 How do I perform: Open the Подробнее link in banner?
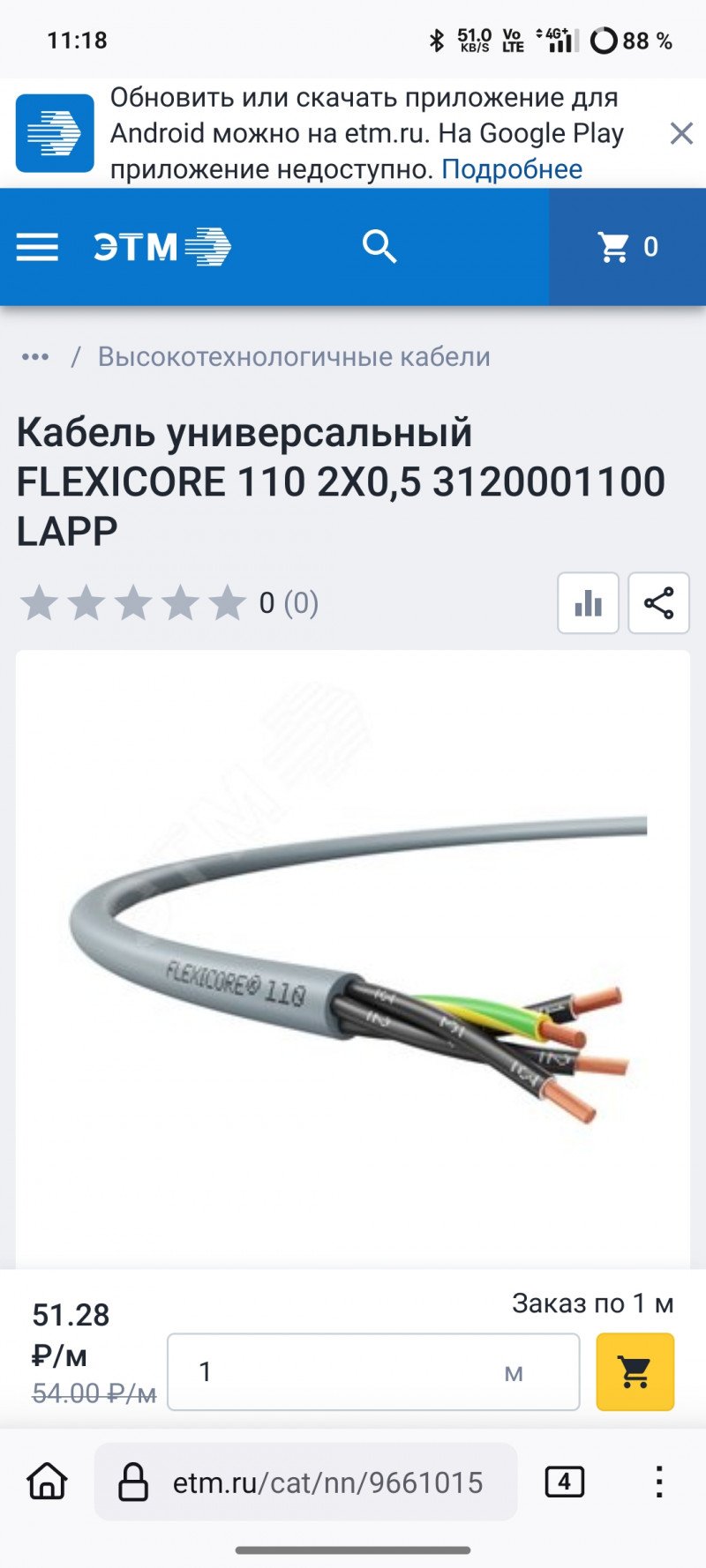pyautogui.click(x=512, y=169)
